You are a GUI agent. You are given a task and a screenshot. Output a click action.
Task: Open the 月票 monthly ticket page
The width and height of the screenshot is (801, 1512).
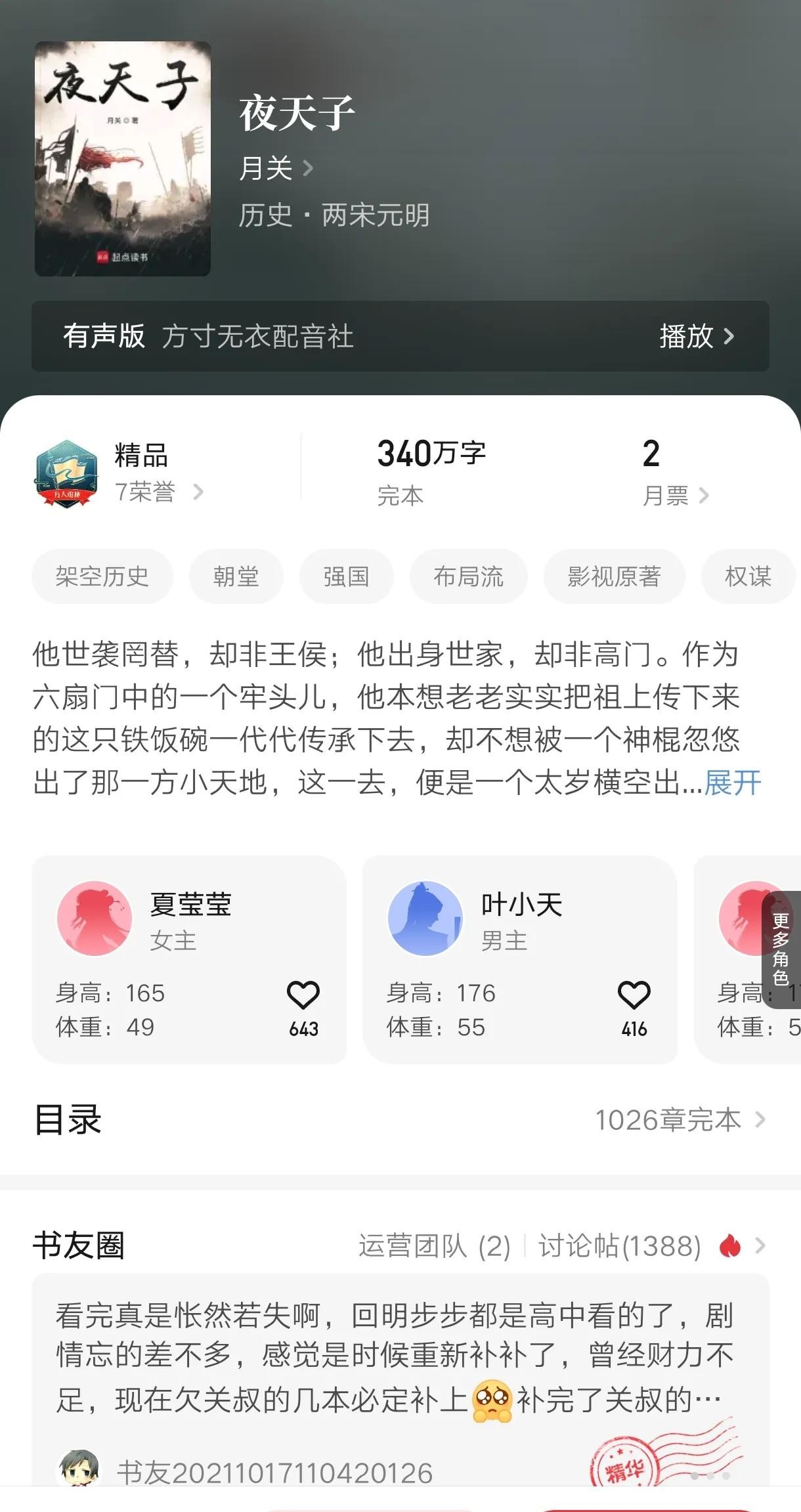(675, 495)
